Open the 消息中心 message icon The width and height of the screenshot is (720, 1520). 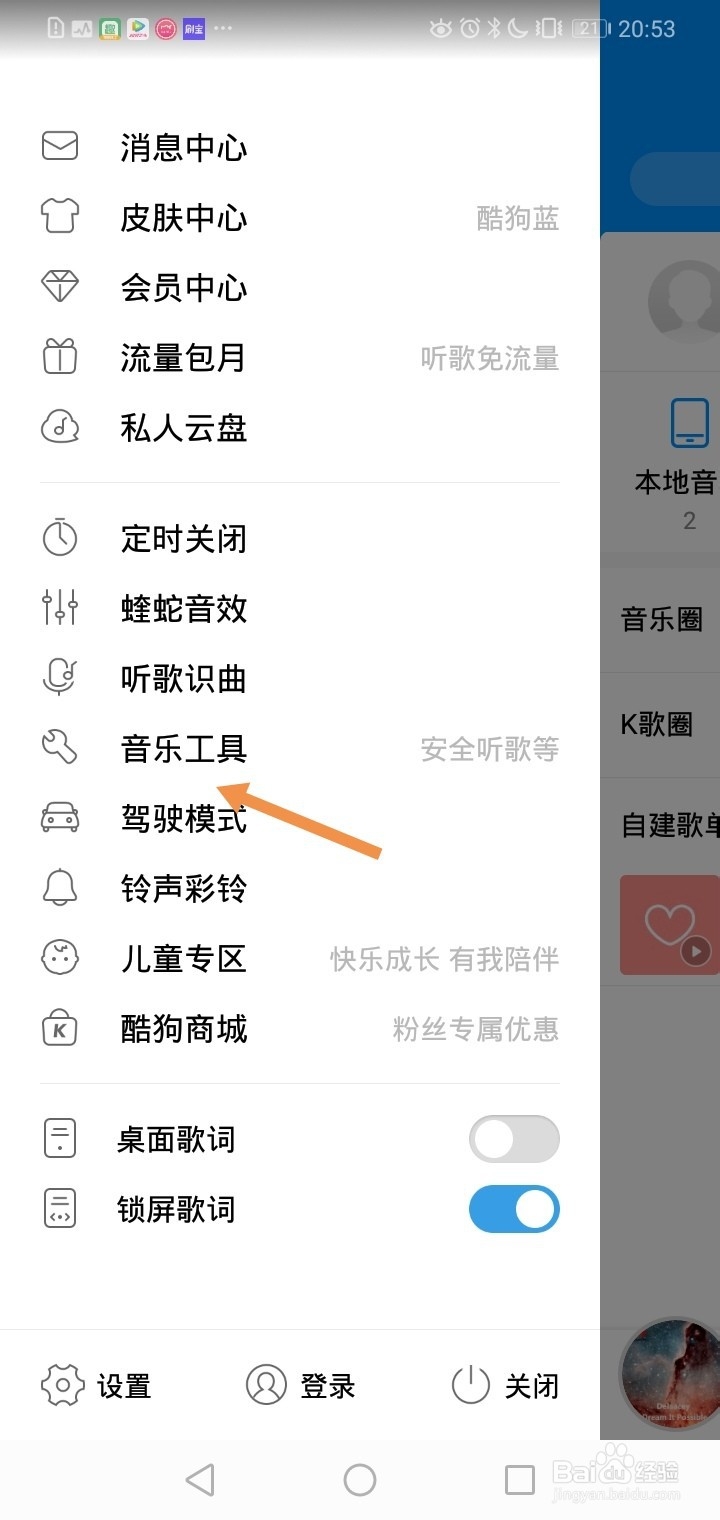[59, 146]
